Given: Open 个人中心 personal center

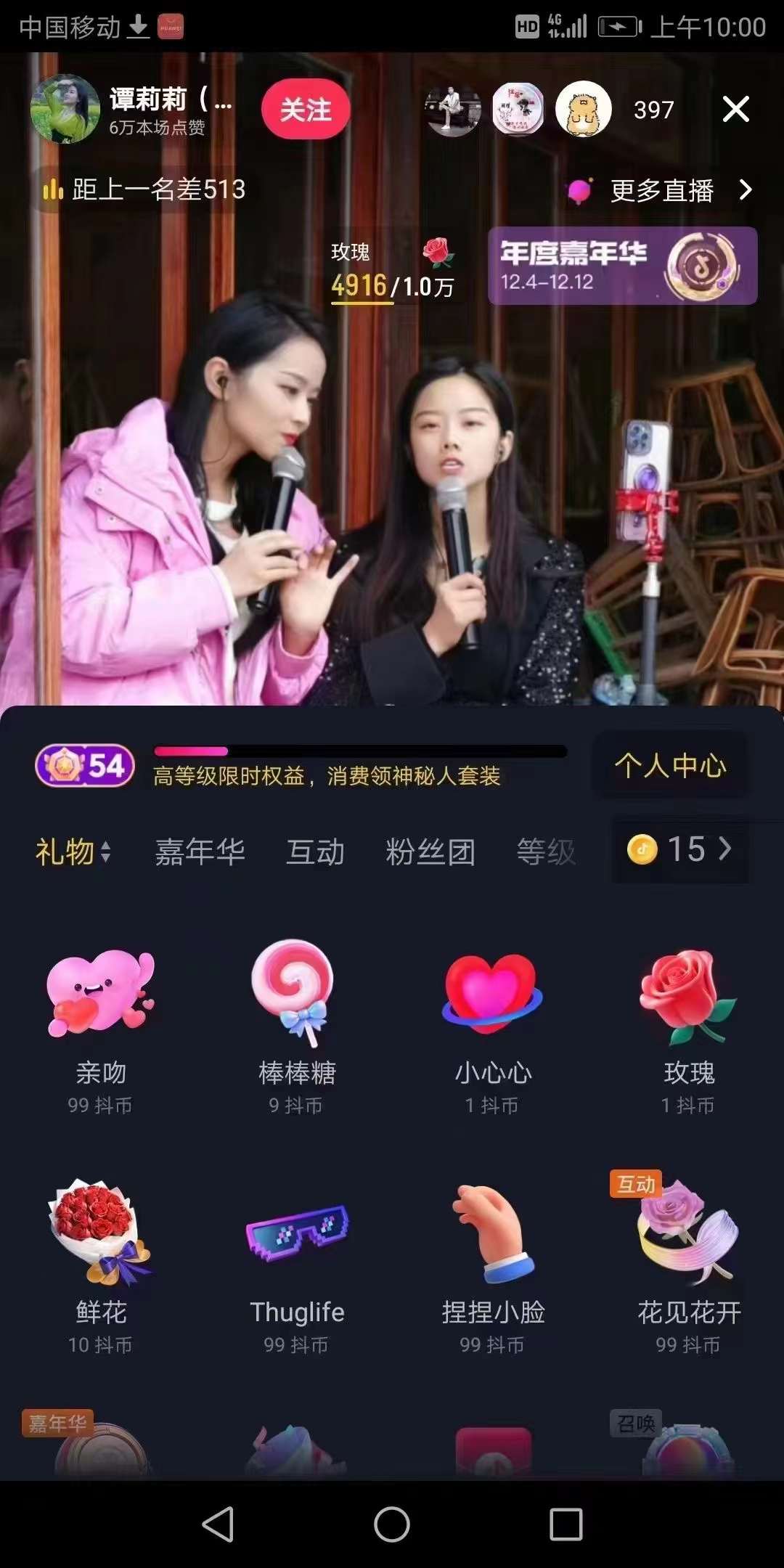Looking at the screenshot, I should [670, 765].
